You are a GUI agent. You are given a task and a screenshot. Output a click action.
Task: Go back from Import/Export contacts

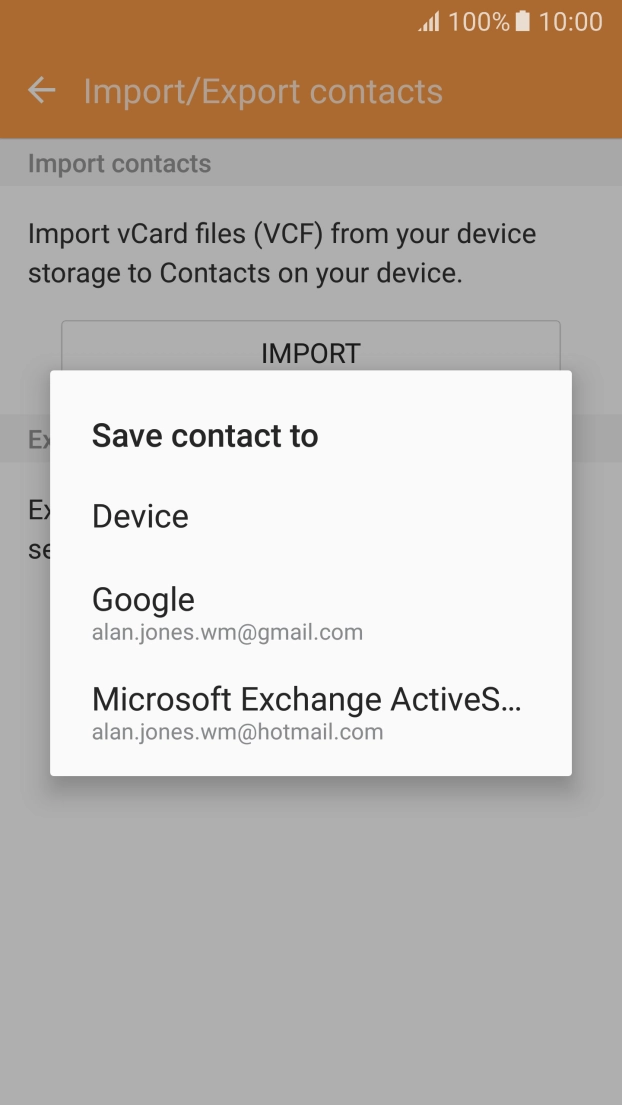42,91
